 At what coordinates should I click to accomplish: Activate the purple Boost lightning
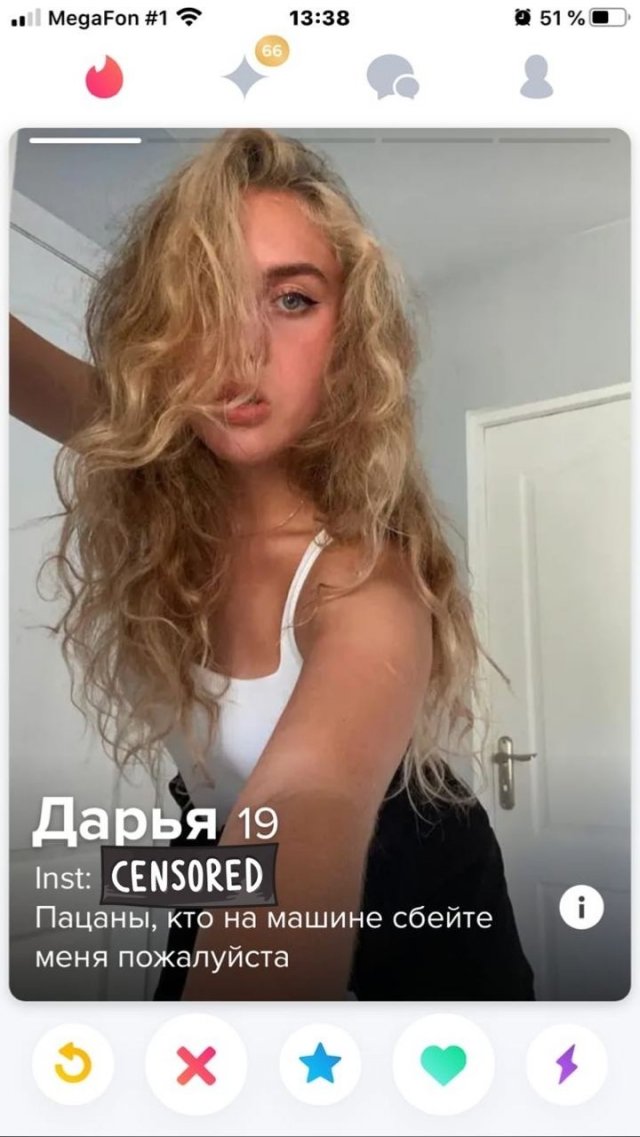coord(567,1065)
